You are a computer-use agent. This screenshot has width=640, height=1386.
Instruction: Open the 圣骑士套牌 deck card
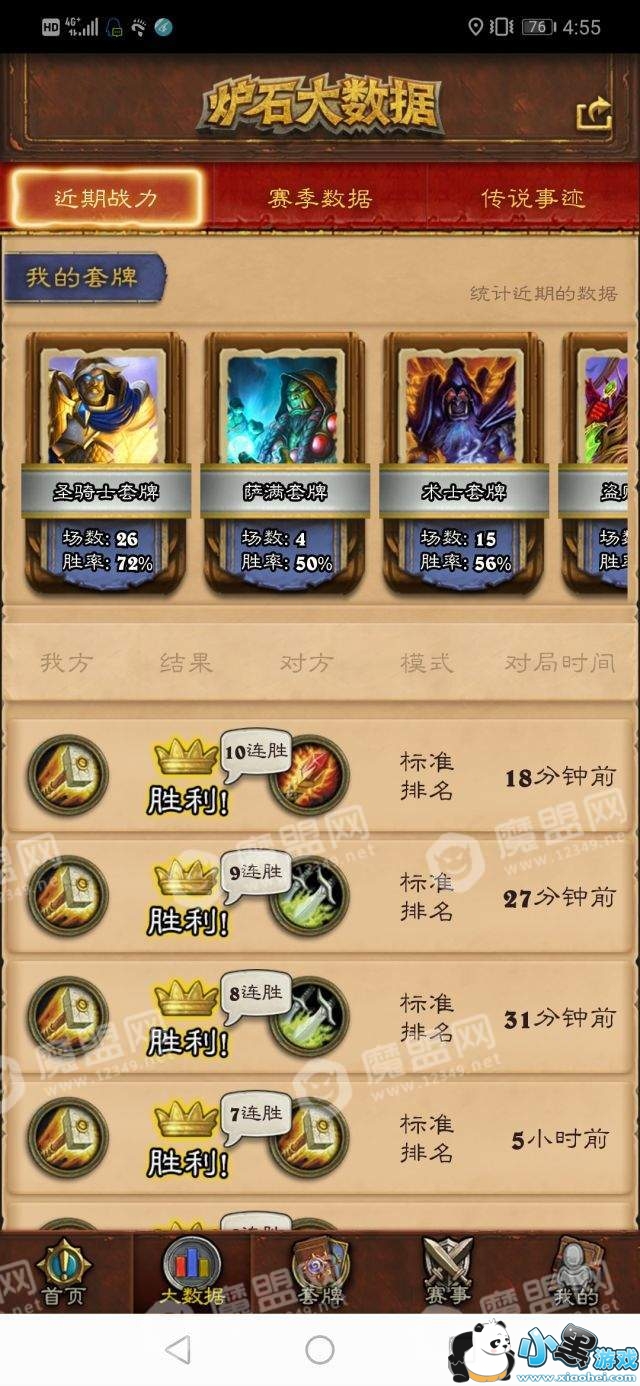point(105,462)
